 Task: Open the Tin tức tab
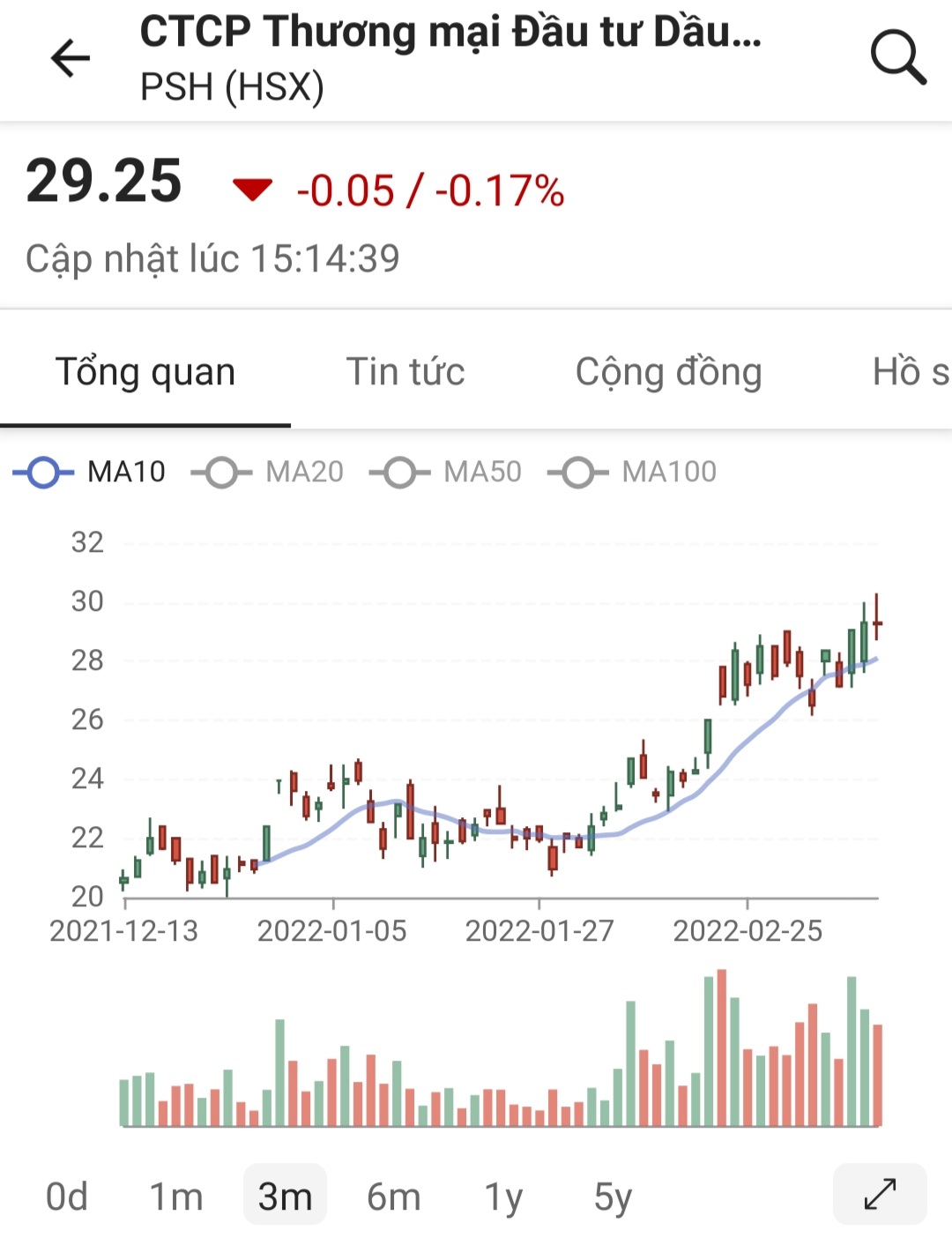(405, 372)
